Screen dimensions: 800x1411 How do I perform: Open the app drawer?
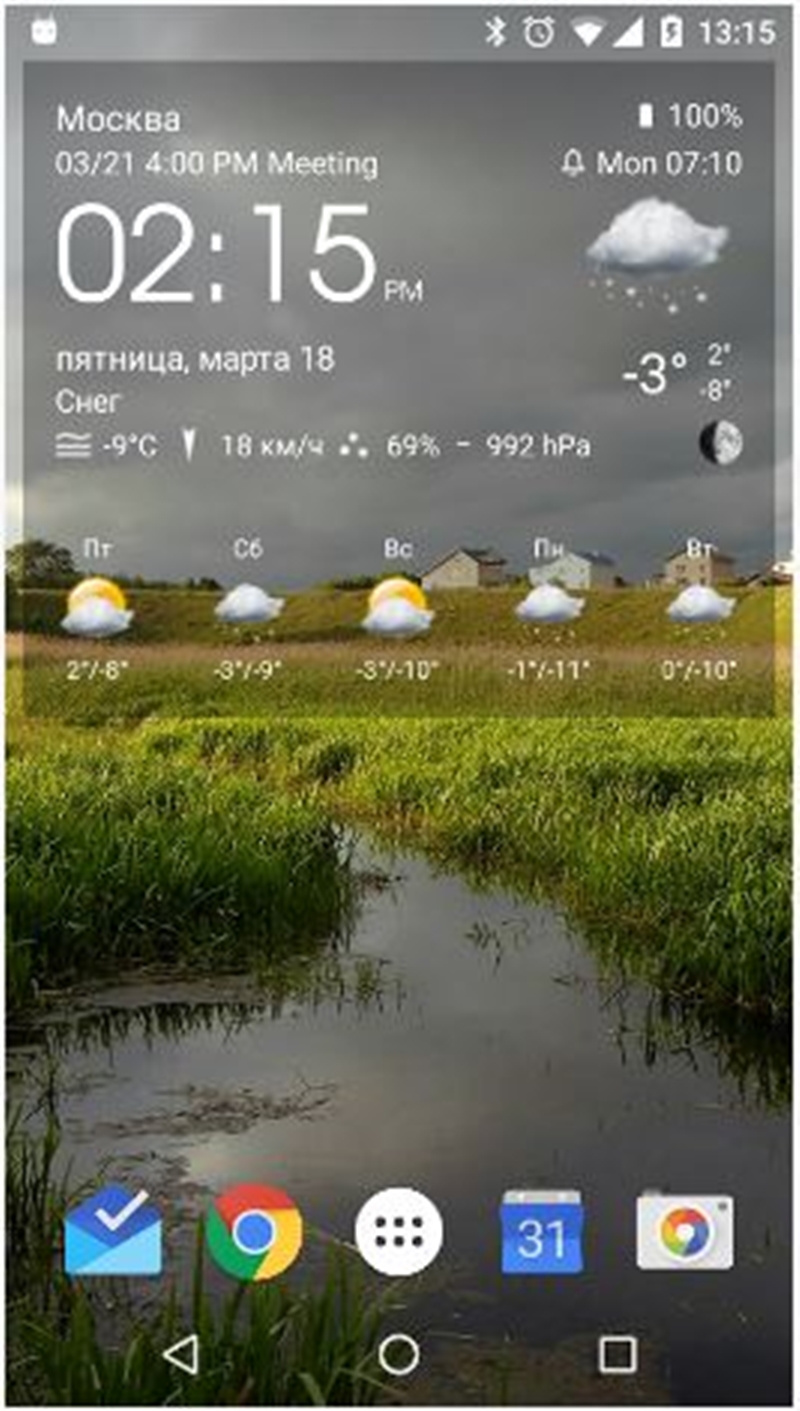pos(399,1232)
